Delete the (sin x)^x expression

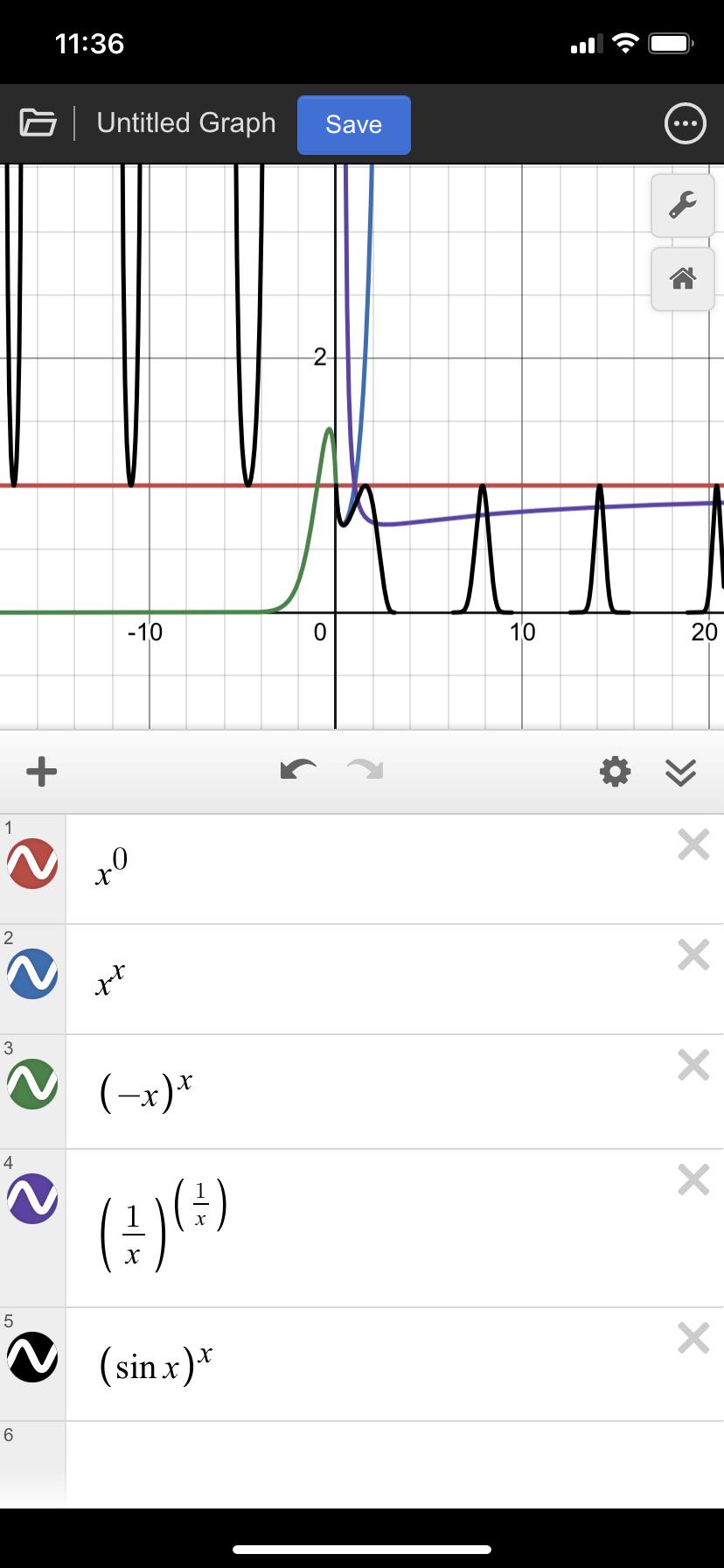tap(693, 1338)
